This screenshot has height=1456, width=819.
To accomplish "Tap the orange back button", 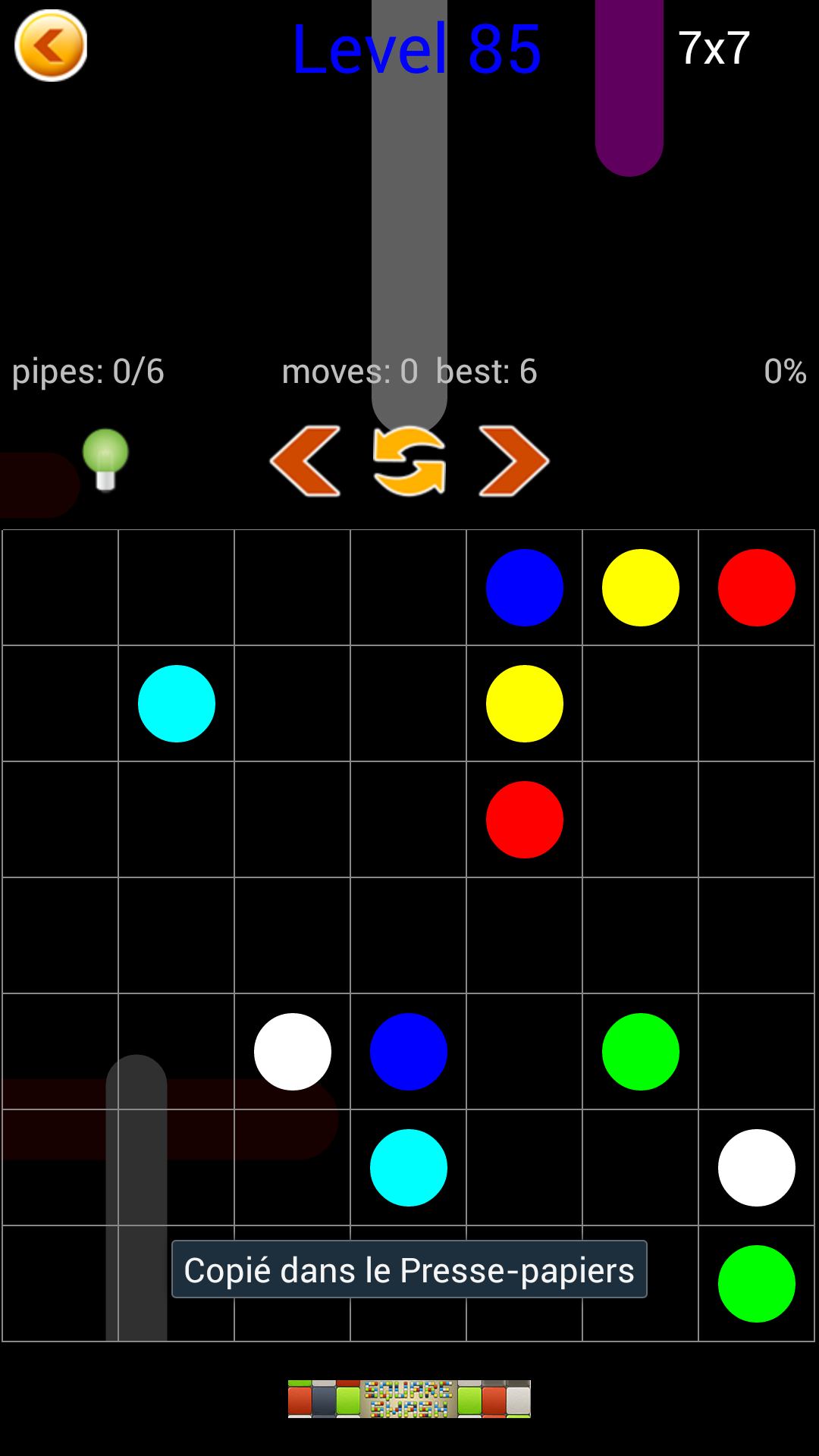I will click(x=51, y=47).
